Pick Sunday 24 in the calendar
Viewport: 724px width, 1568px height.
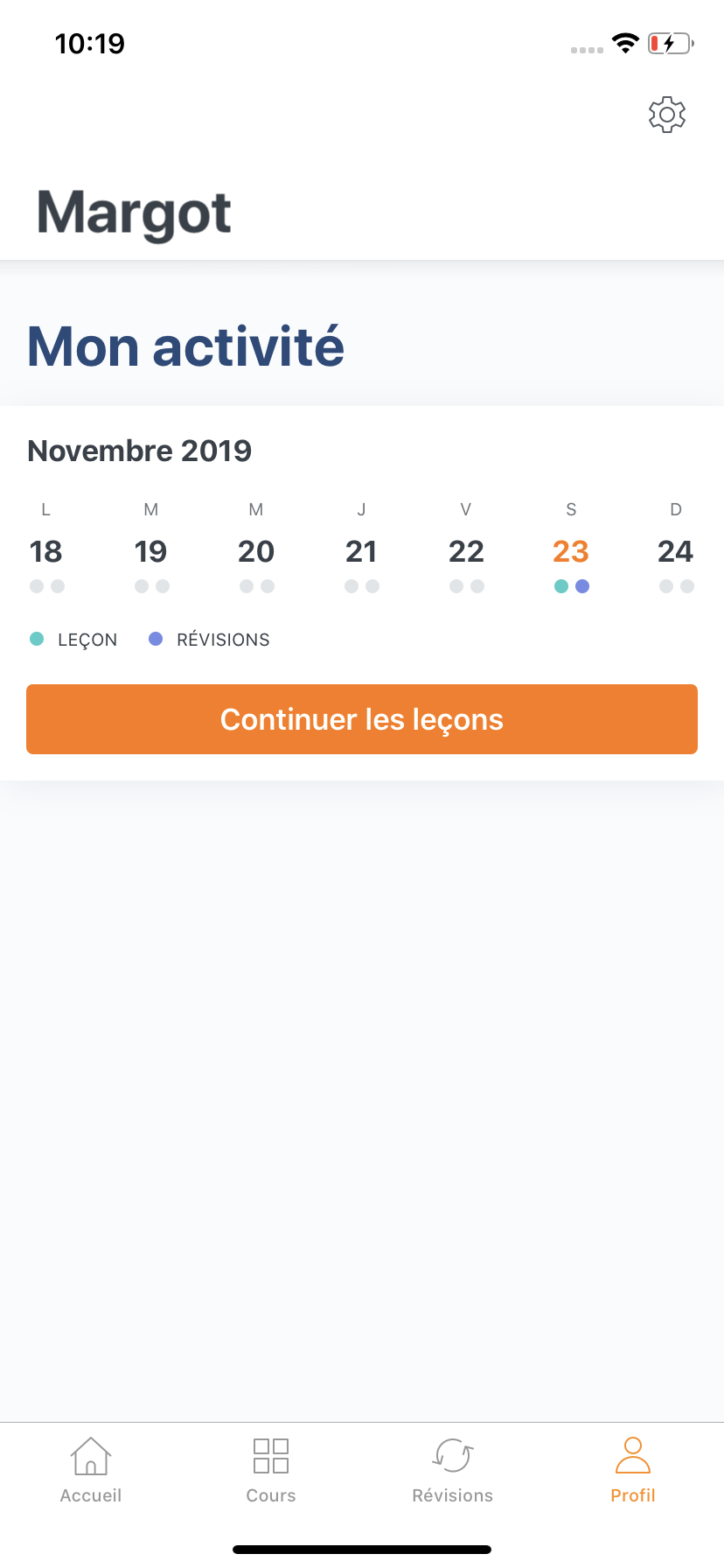tap(676, 551)
